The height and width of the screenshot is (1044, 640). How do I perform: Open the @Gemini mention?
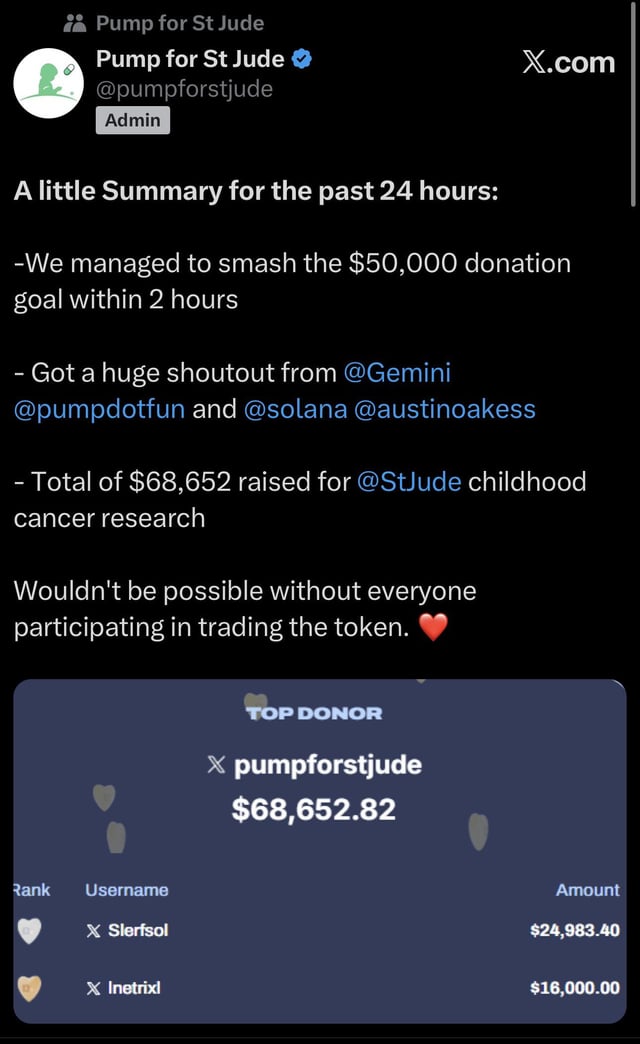coord(397,373)
